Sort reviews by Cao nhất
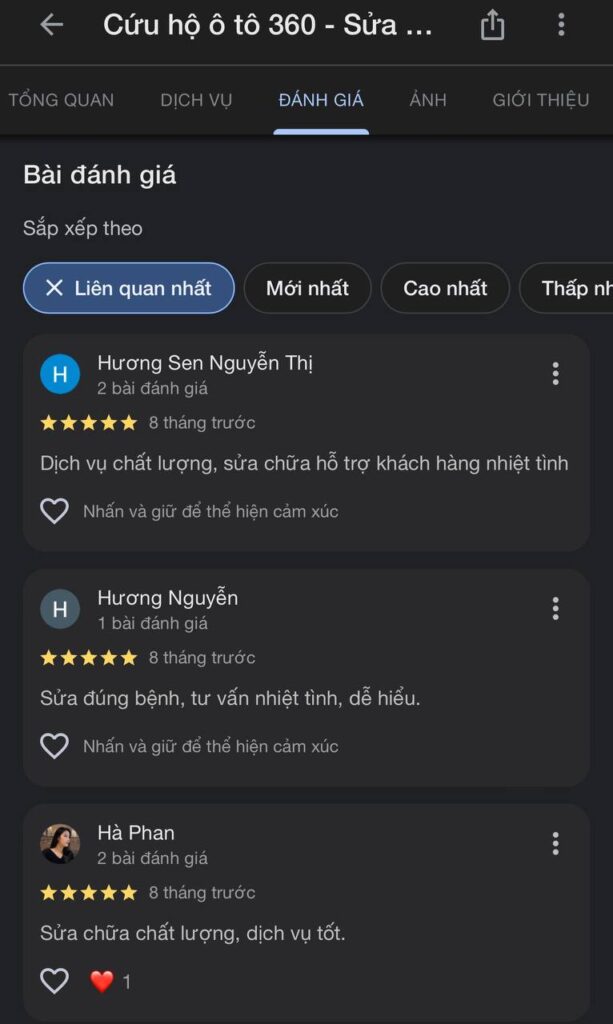The height and width of the screenshot is (1024, 613). [445, 288]
